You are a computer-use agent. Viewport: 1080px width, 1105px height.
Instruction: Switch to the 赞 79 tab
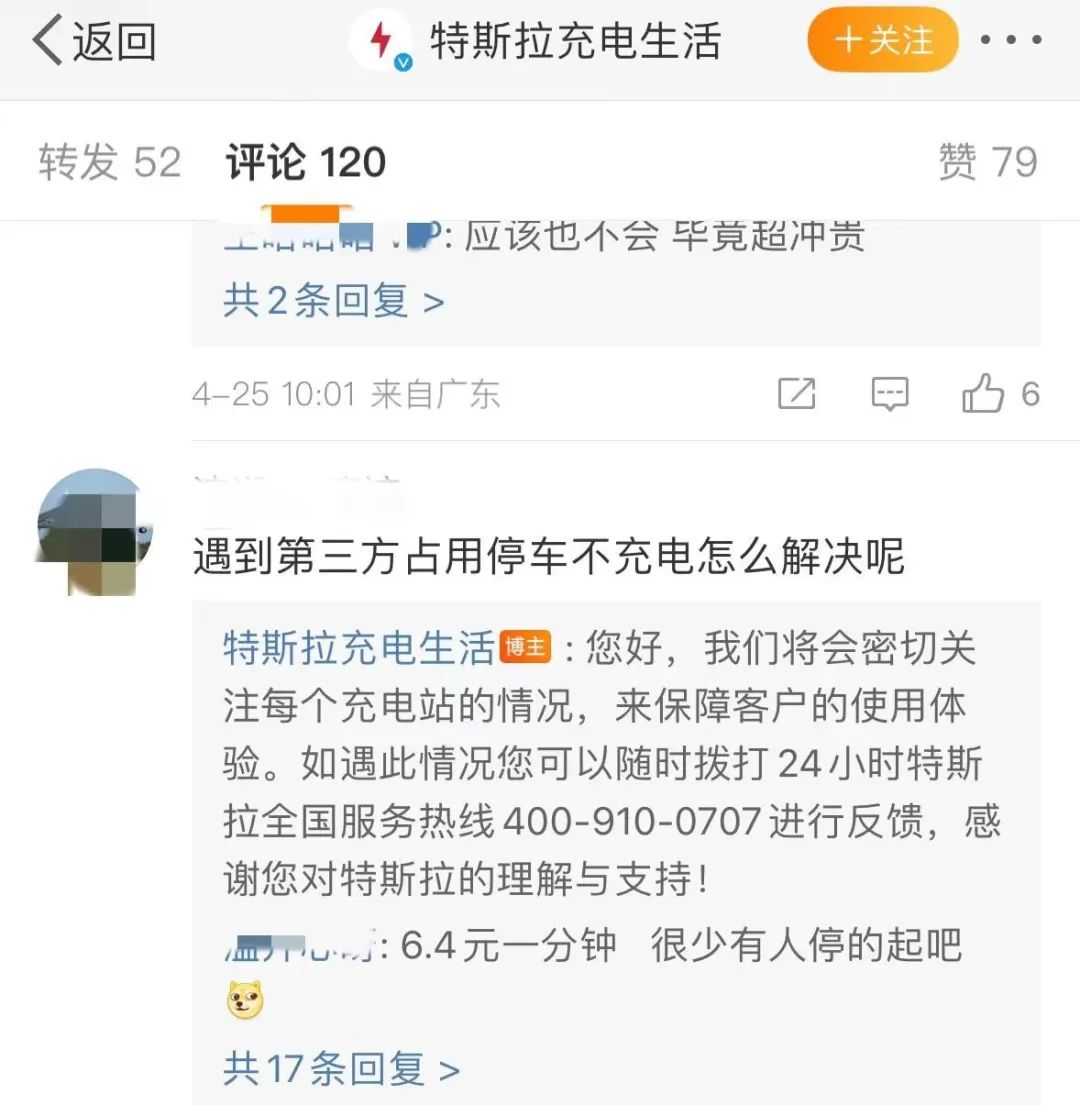988,162
